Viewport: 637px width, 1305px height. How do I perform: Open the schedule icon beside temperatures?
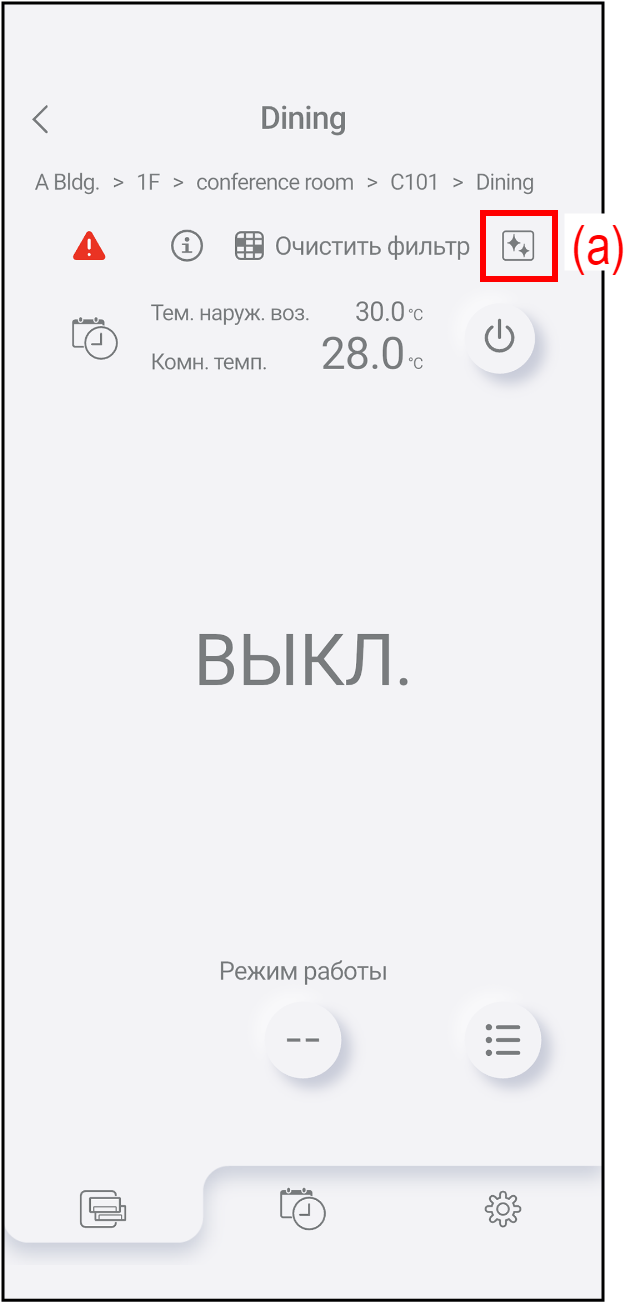pos(94,338)
